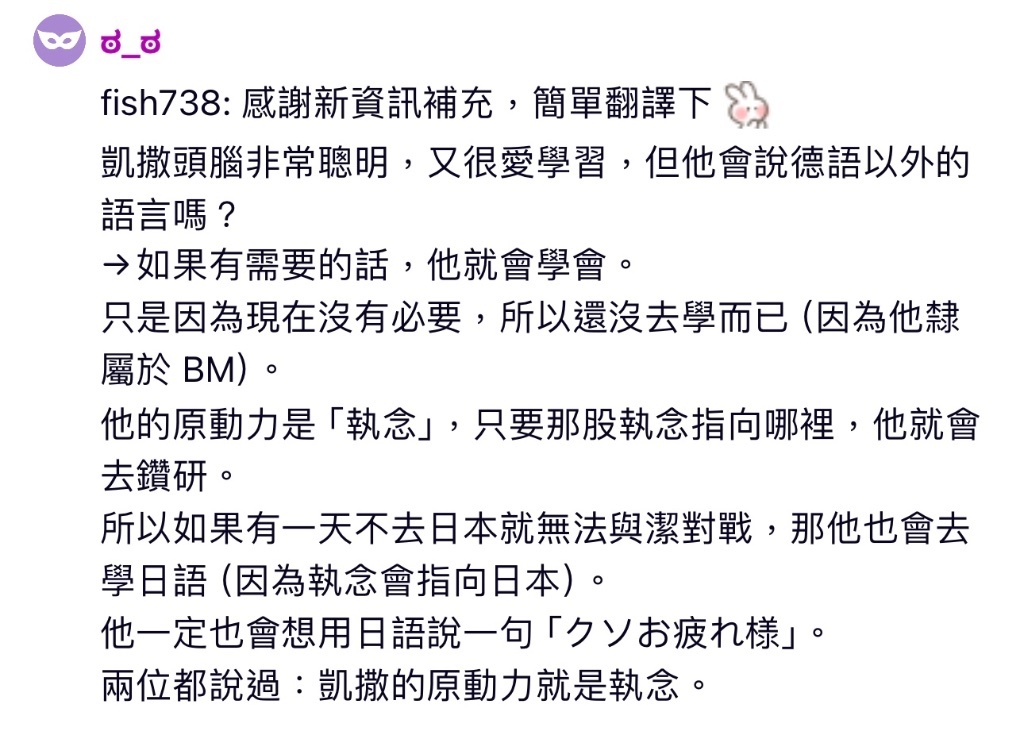Tap the ಠ_ಠ username
Screen dimensions: 1024x735
click(x=131, y=43)
